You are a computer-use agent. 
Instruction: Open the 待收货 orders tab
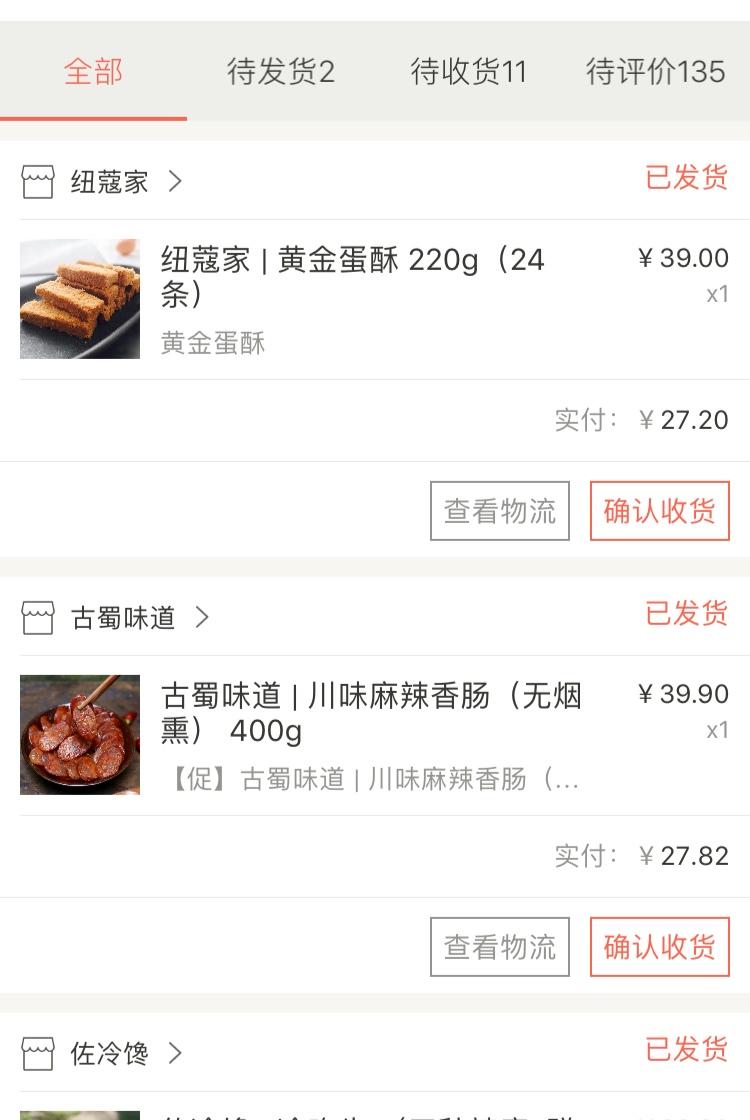click(x=468, y=72)
